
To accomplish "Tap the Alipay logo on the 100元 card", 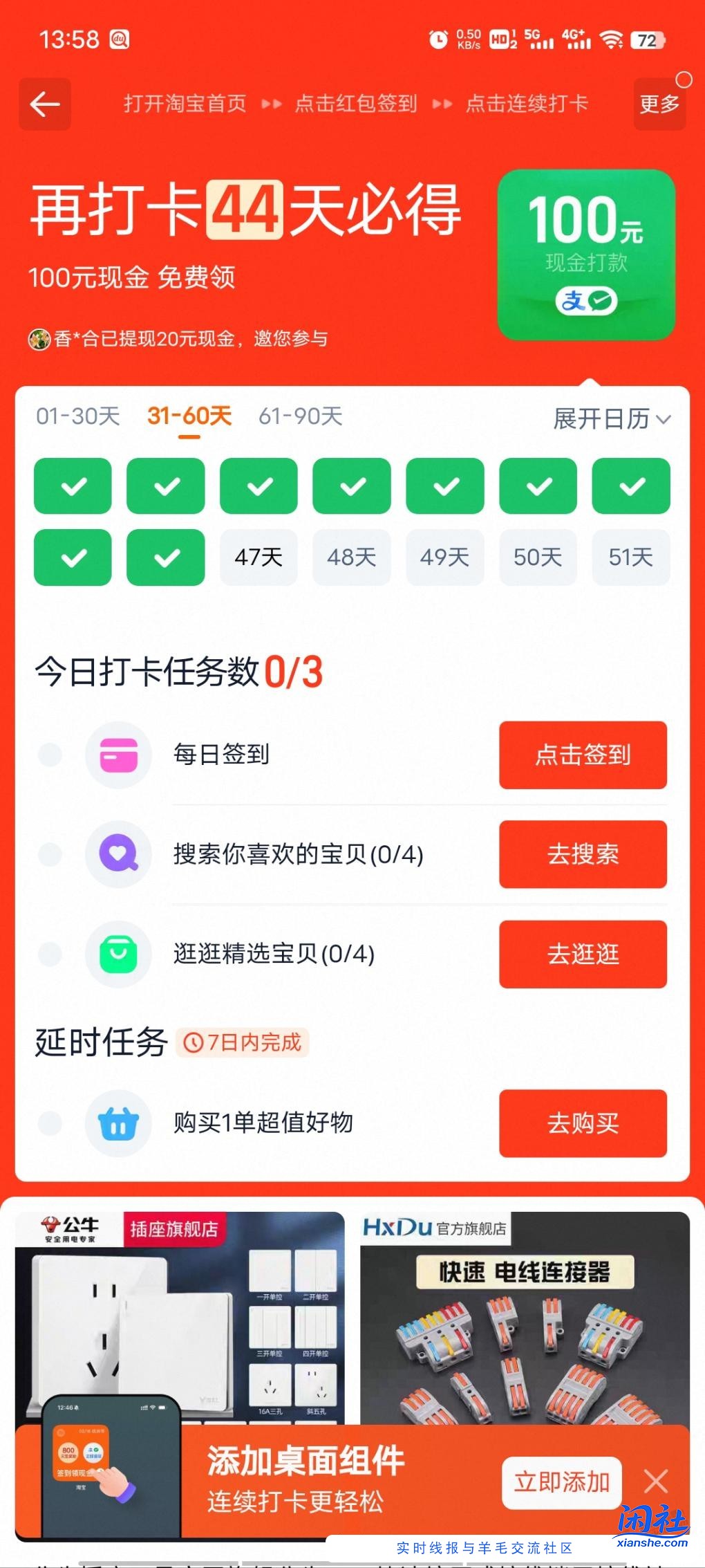I will [x=587, y=300].
